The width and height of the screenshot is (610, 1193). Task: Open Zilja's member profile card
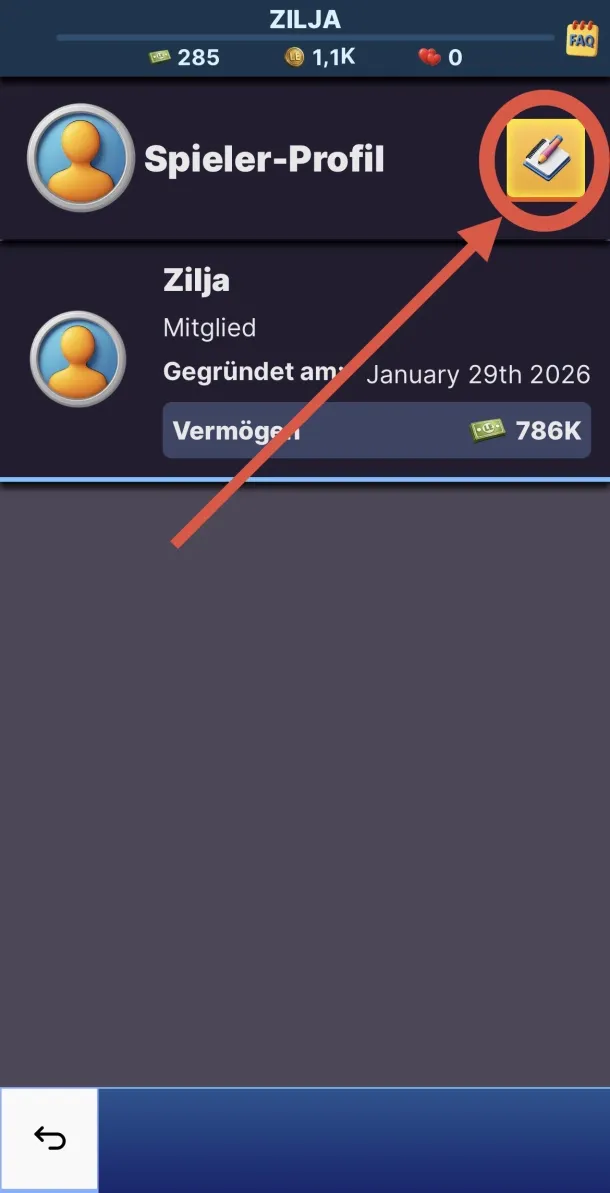tap(304, 360)
